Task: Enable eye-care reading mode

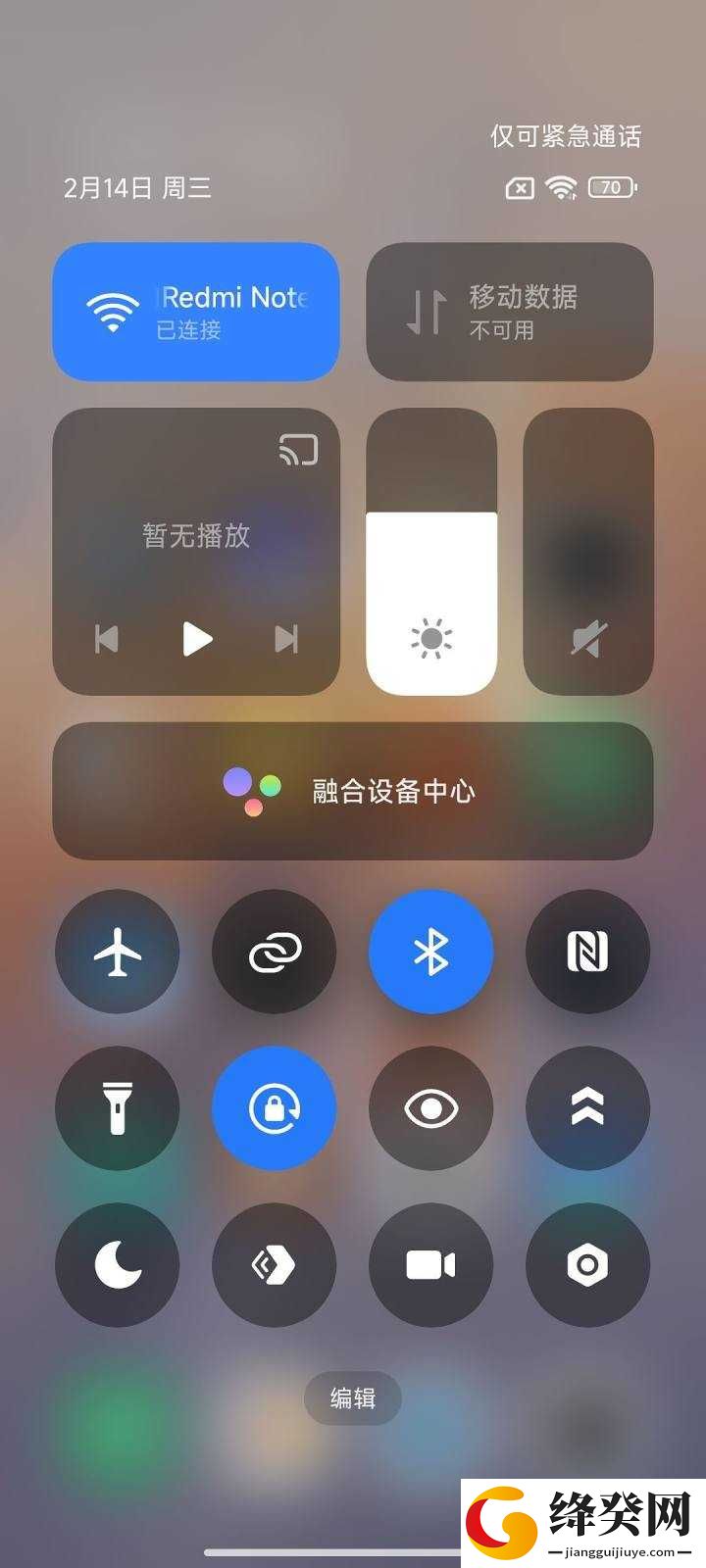Action: pos(431,1108)
